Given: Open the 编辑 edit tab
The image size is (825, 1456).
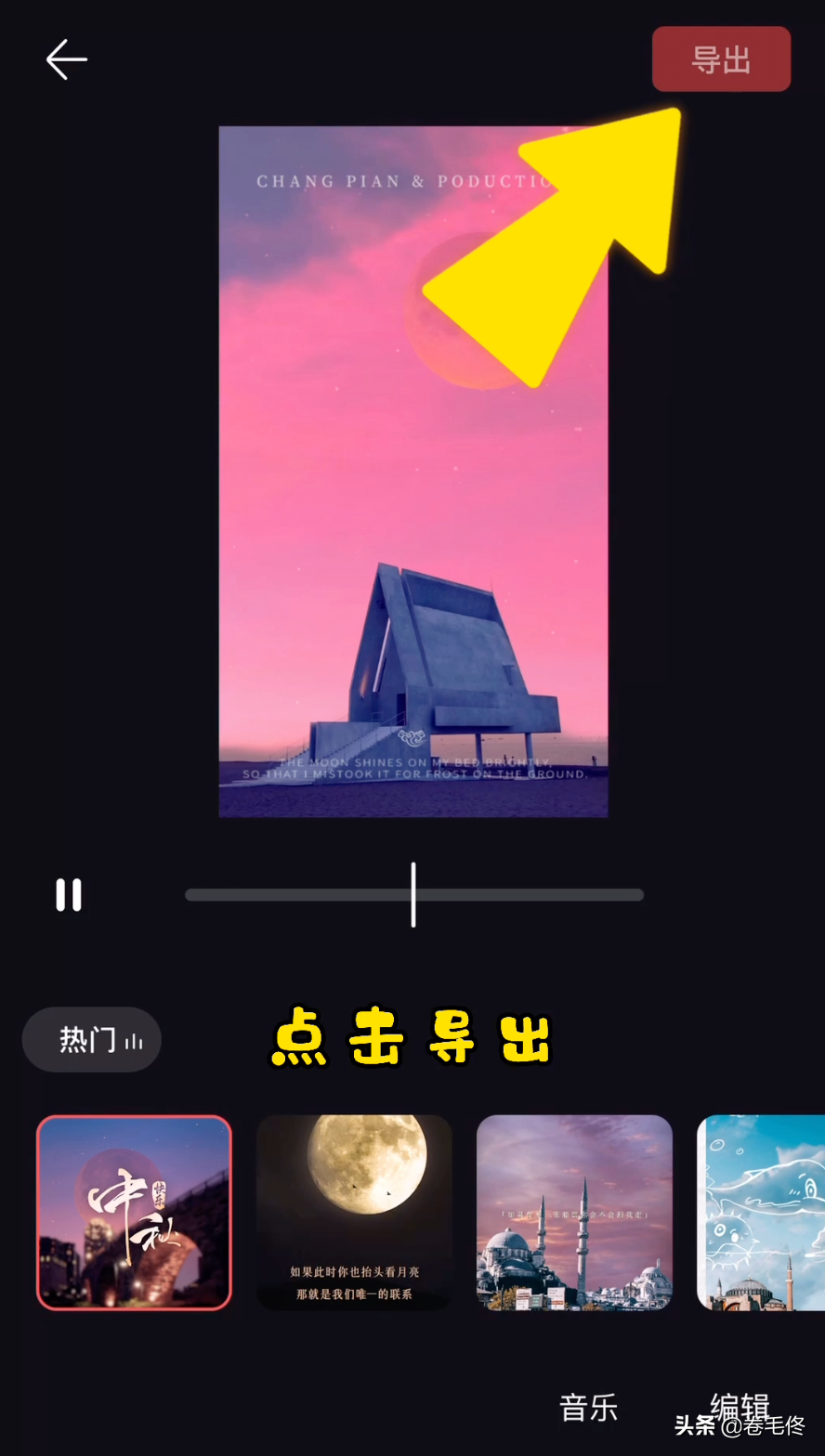Looking at the screenshot, I should 740,1406.
